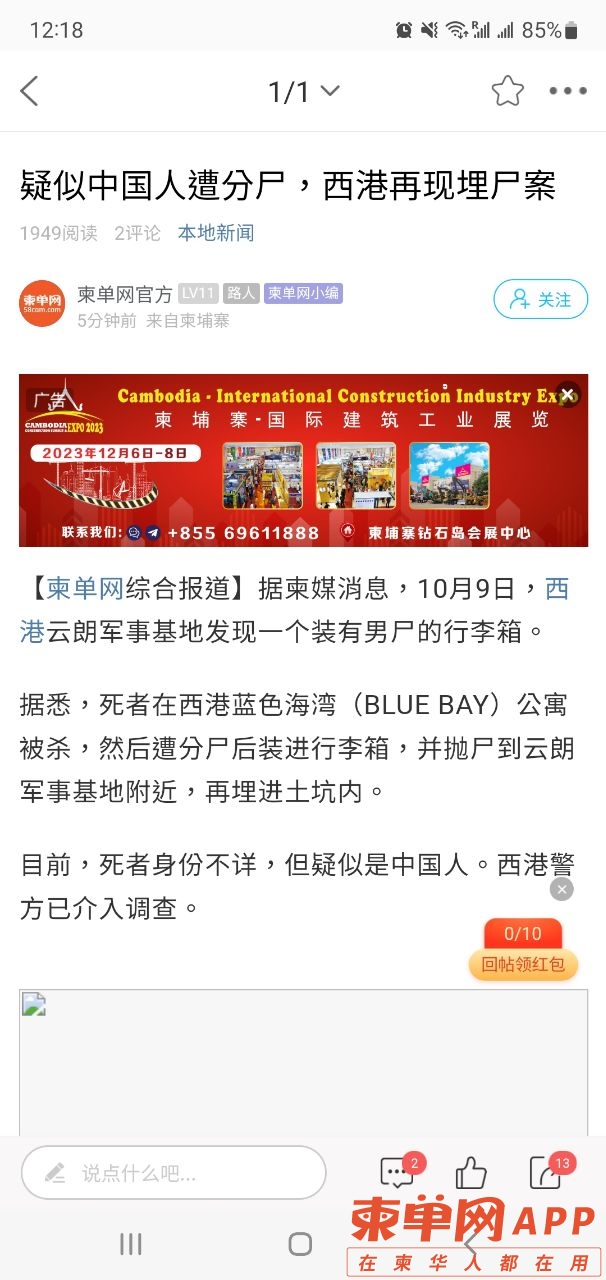Open the three-dot overflow menu
Viewport: 606px width, 1280px height.
coord(567,92)
